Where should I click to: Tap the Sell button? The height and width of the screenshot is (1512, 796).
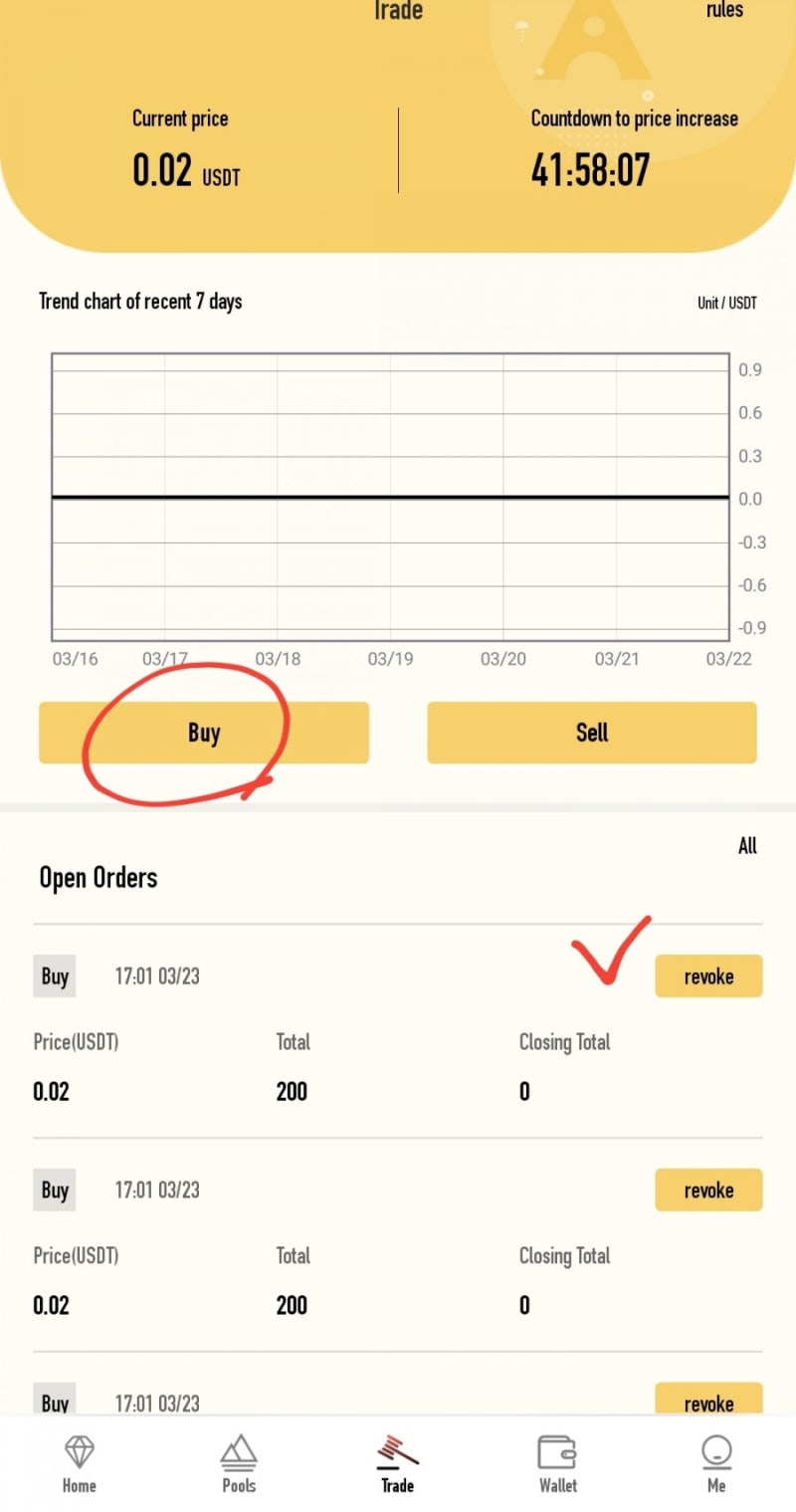tap(592, 733)
